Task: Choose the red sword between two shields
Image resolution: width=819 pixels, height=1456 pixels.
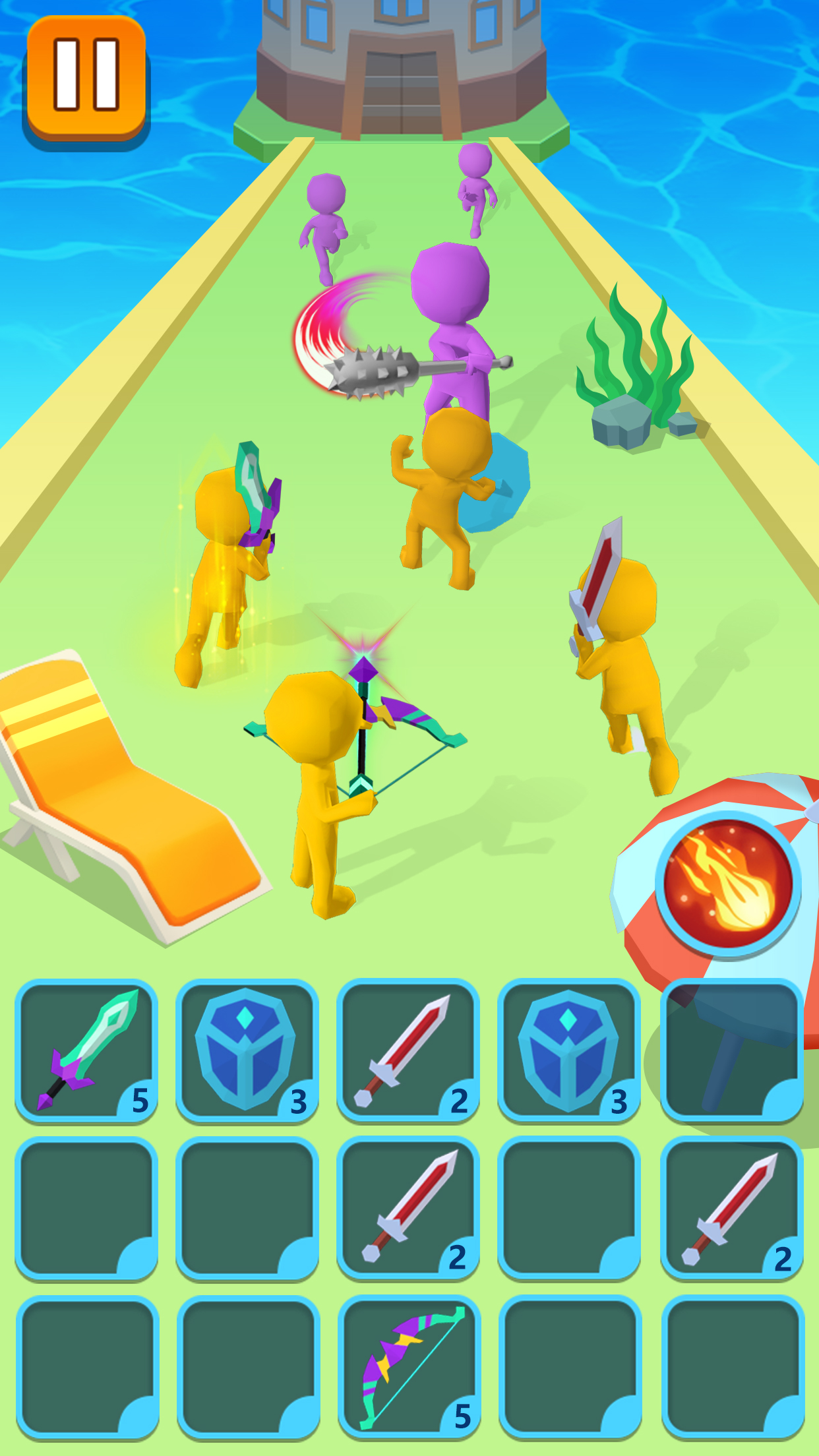Action: coord(408,1050)
